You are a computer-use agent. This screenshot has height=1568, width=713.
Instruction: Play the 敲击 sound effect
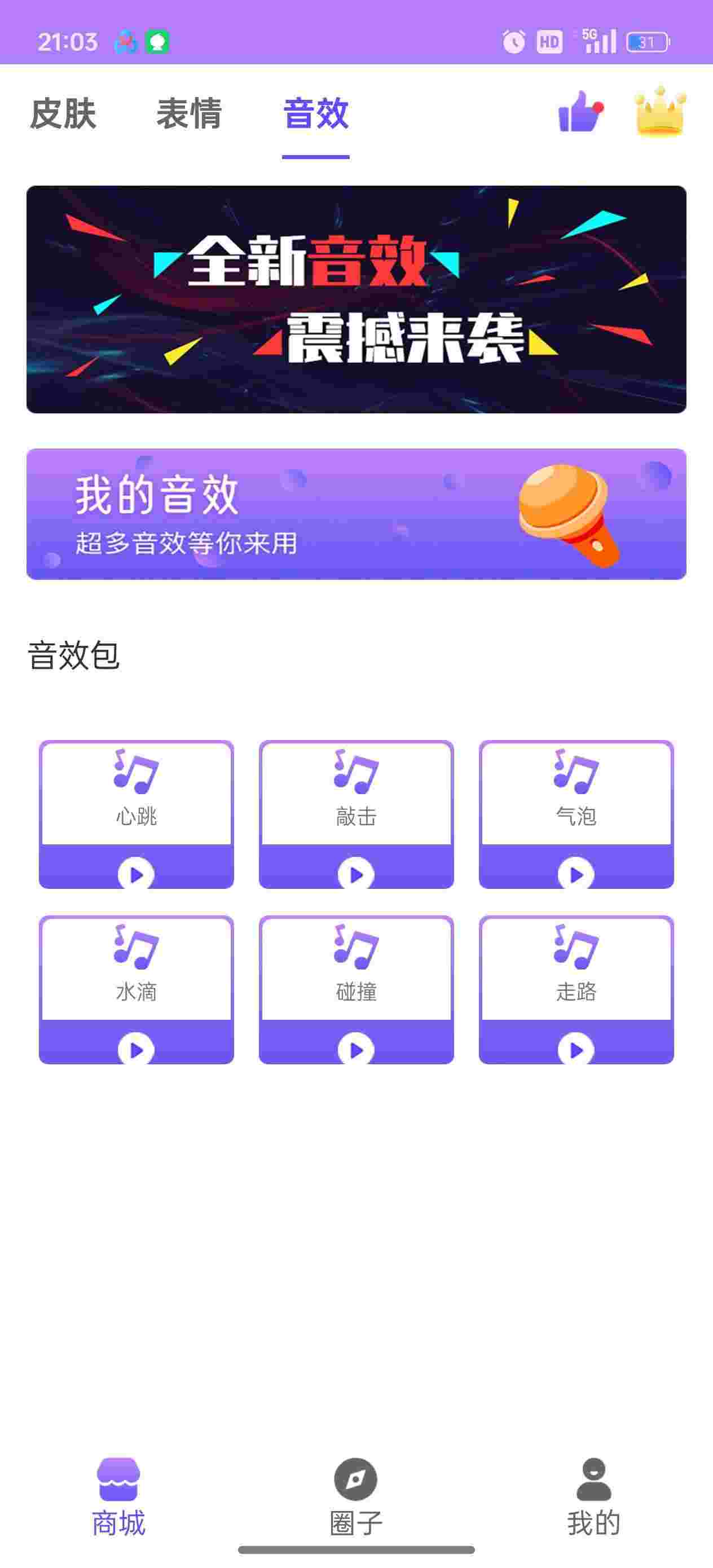pyautogui.click(x=356, y=874)
